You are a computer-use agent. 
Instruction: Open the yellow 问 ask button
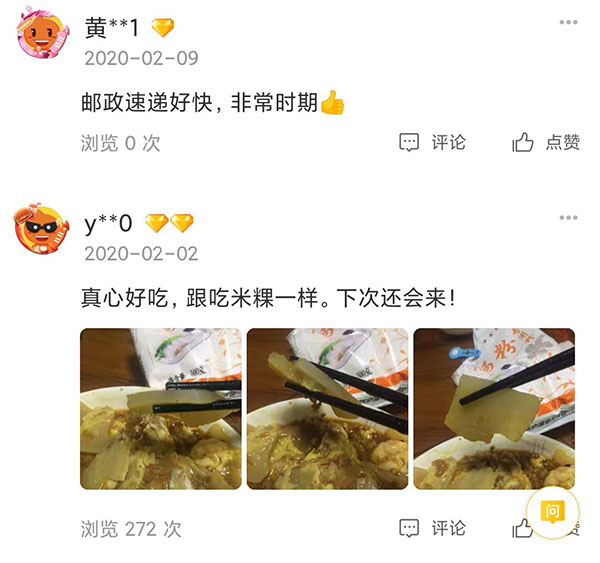click(553, 513)
